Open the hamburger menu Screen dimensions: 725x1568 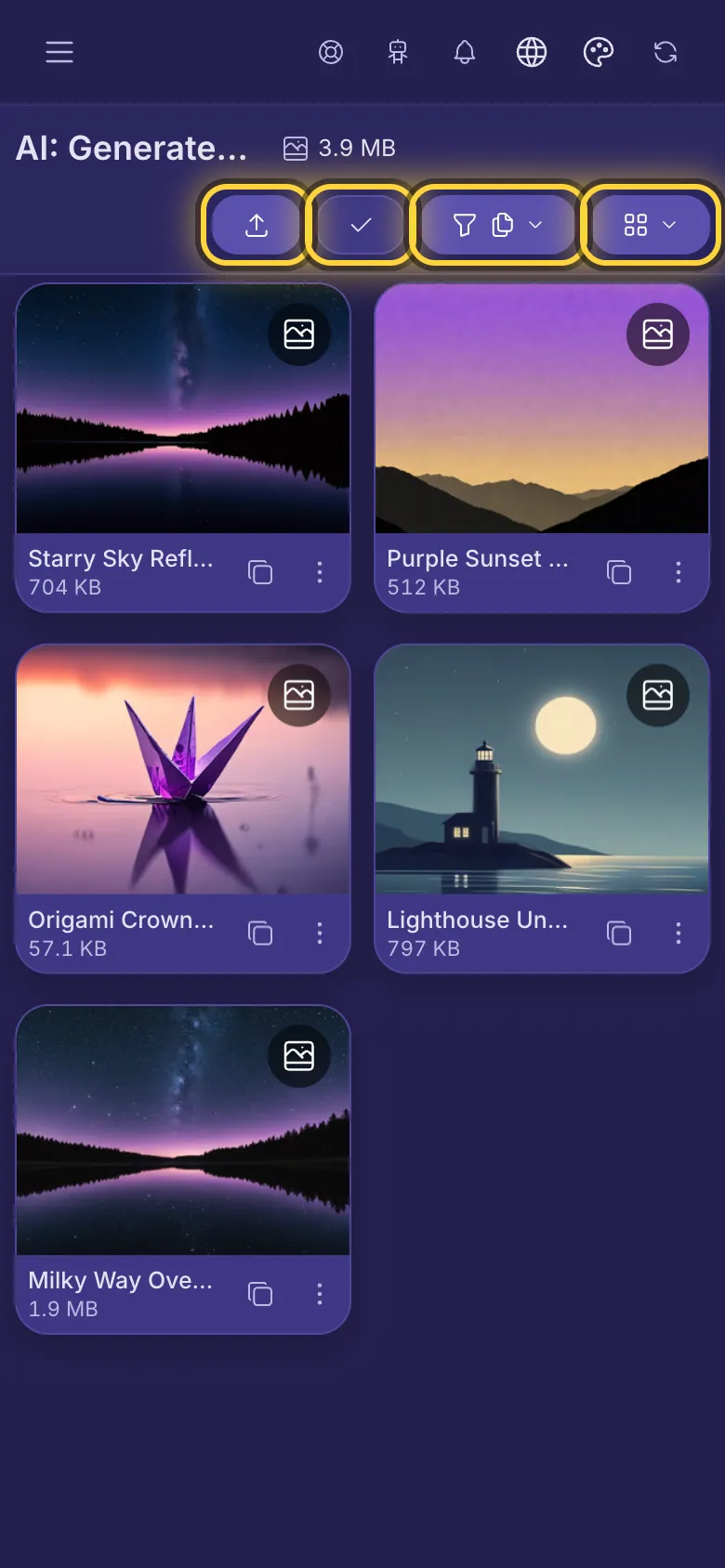click(59, 52)
